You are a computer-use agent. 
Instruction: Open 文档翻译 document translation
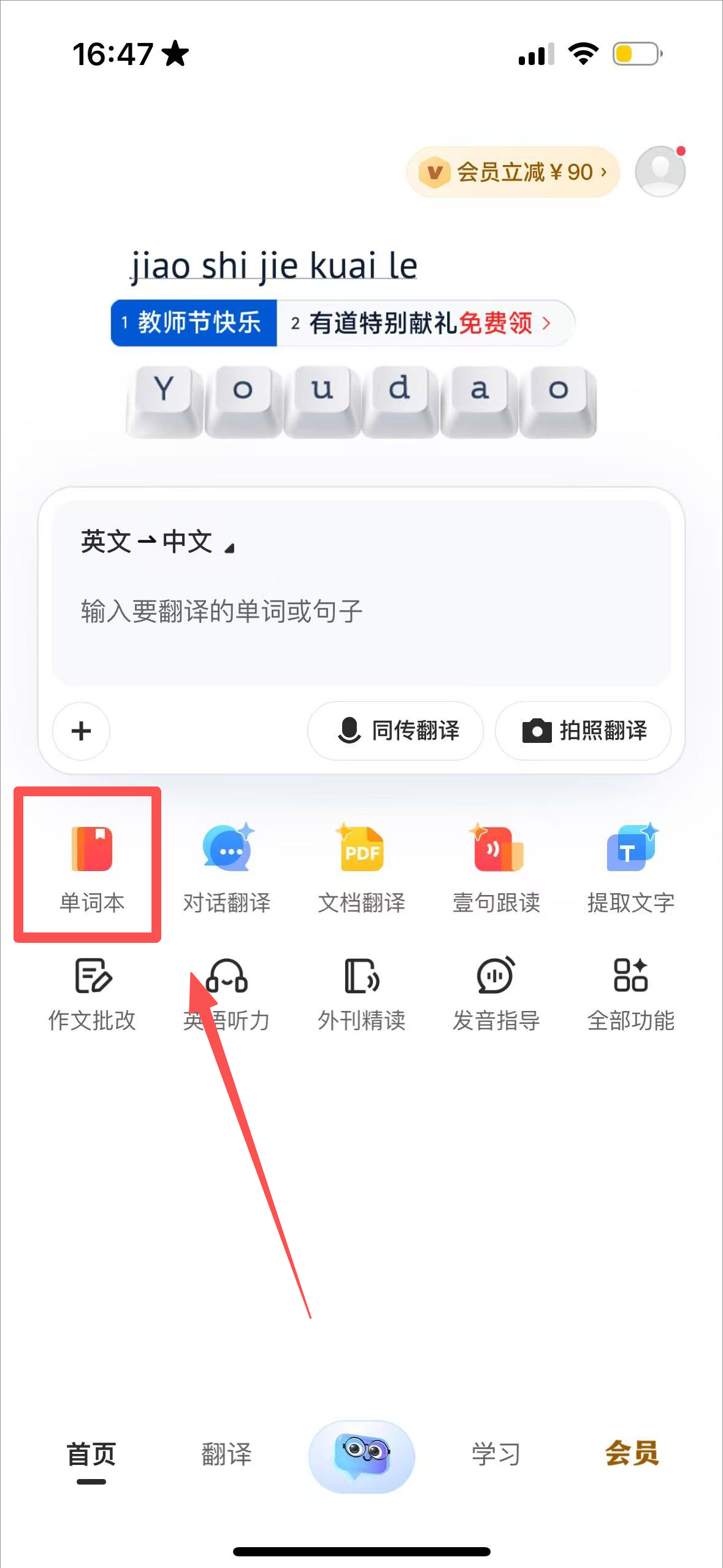[361, 866]
